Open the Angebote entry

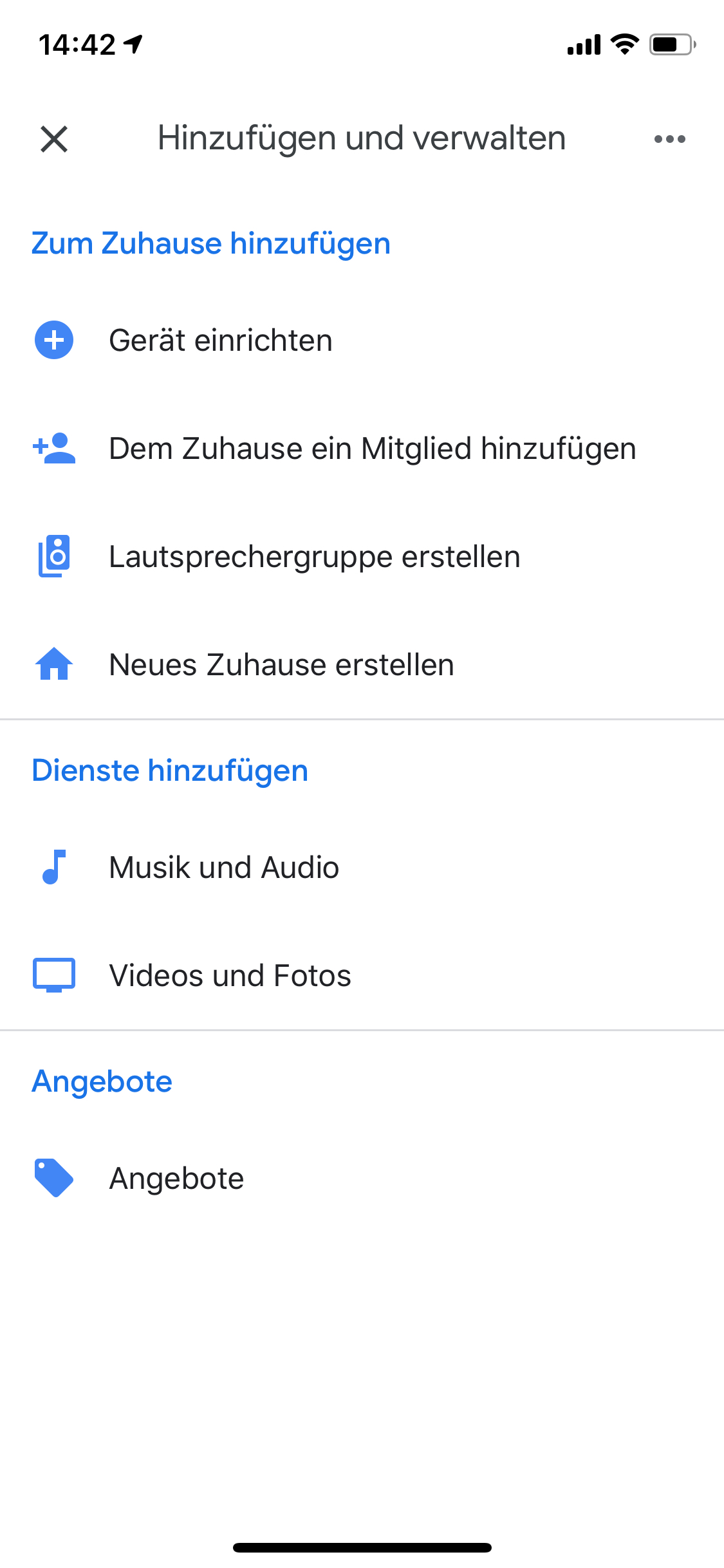(176, 1179)
